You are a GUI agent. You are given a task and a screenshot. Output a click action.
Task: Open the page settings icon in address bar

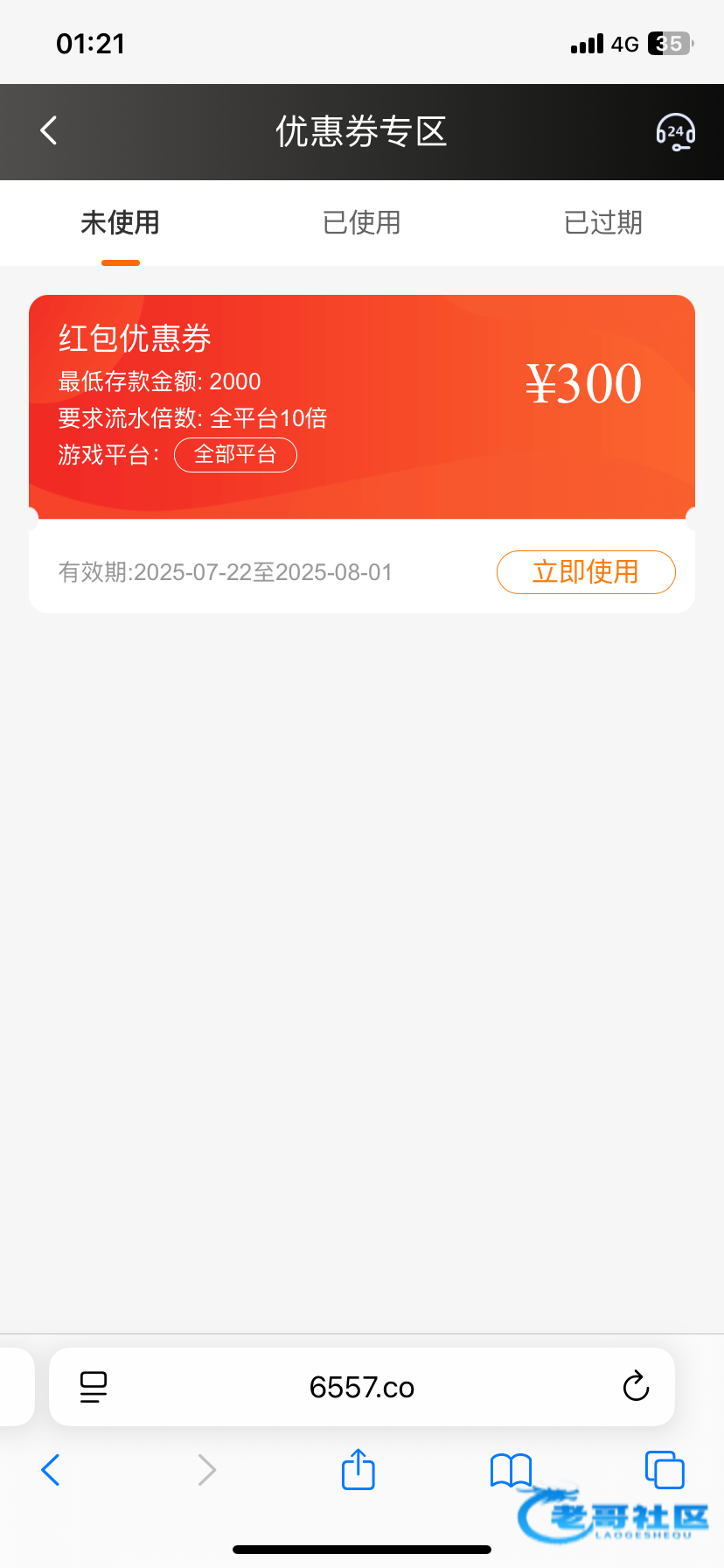[94, 1387]
